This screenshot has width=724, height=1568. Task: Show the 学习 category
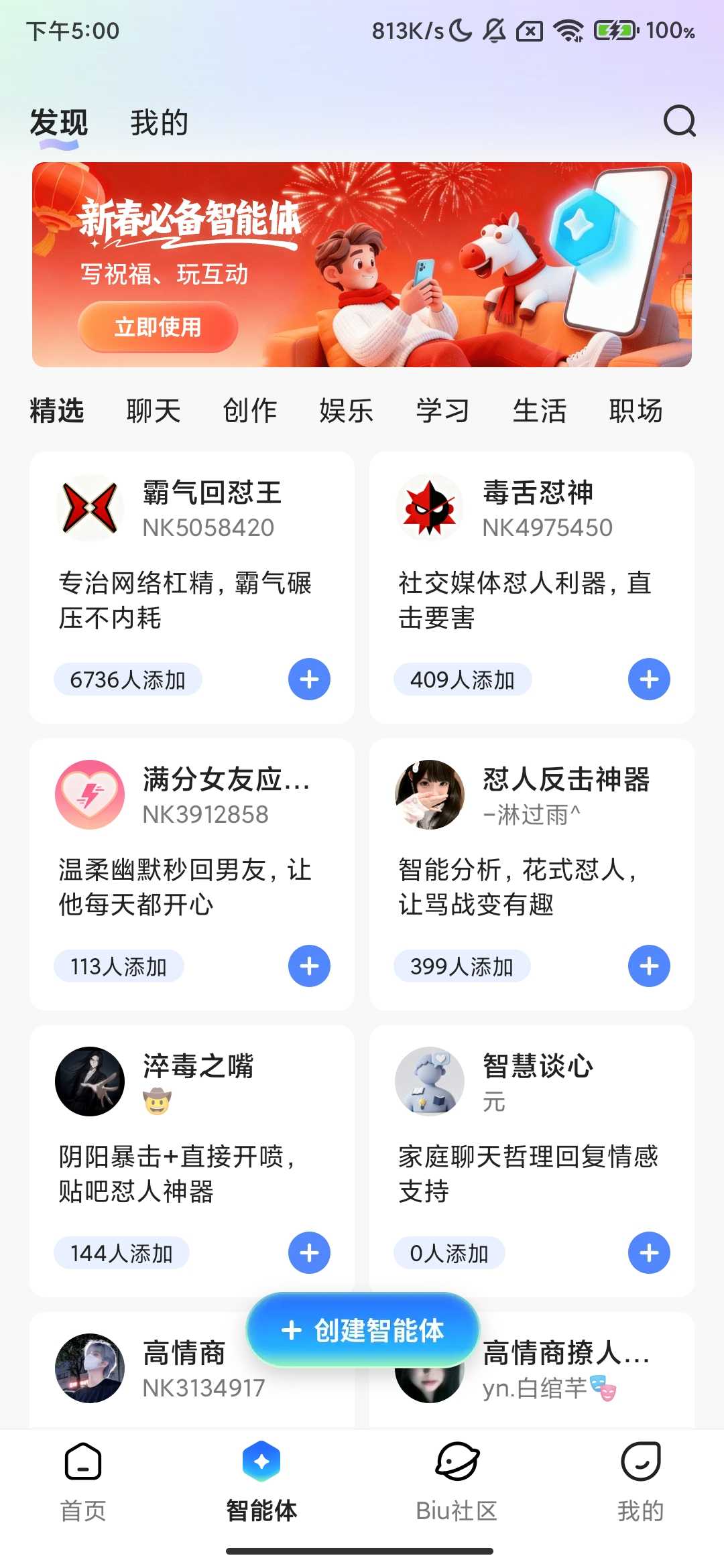coord(442,411)
